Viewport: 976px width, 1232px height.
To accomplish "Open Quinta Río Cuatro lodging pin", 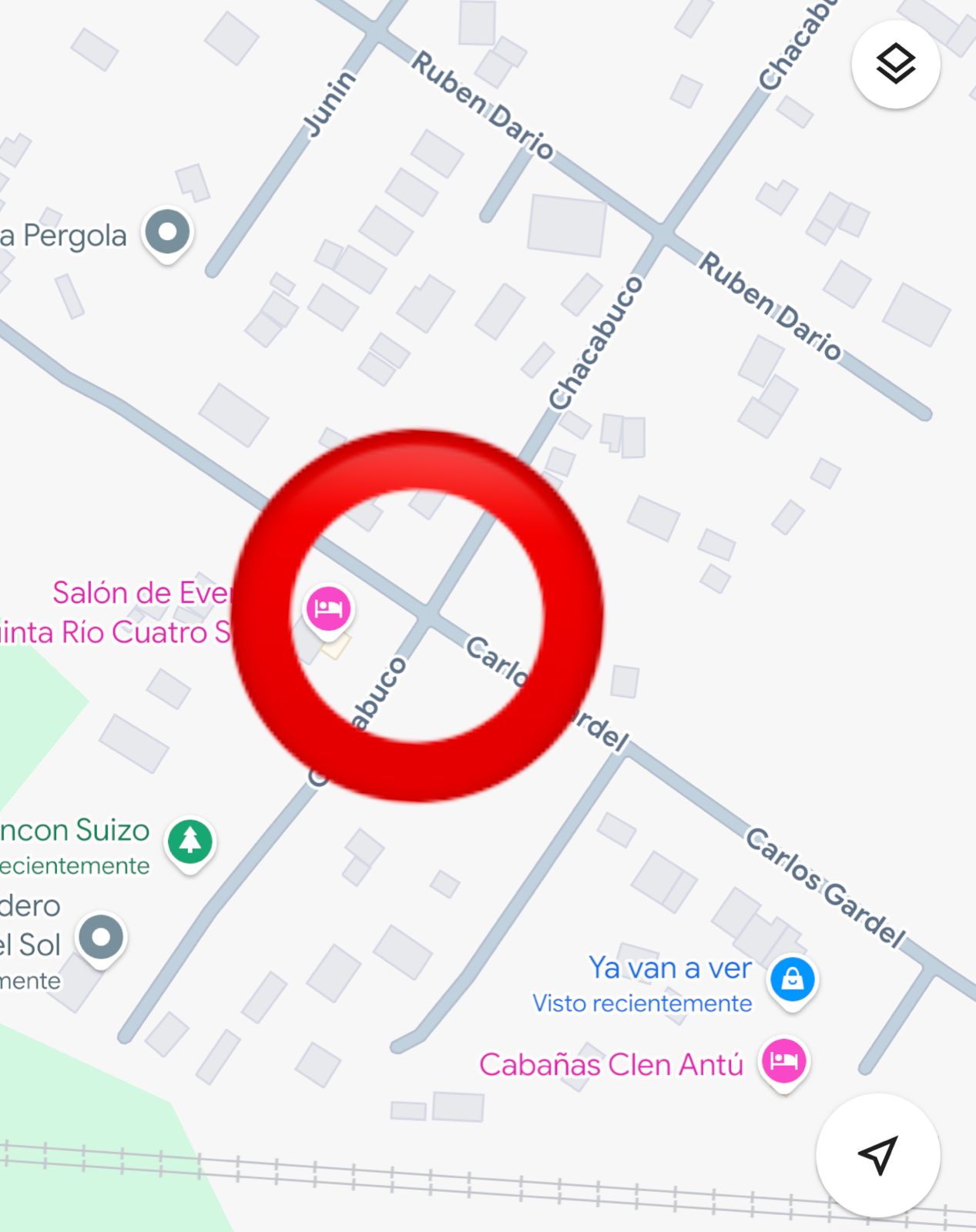I will click(329, 608).
